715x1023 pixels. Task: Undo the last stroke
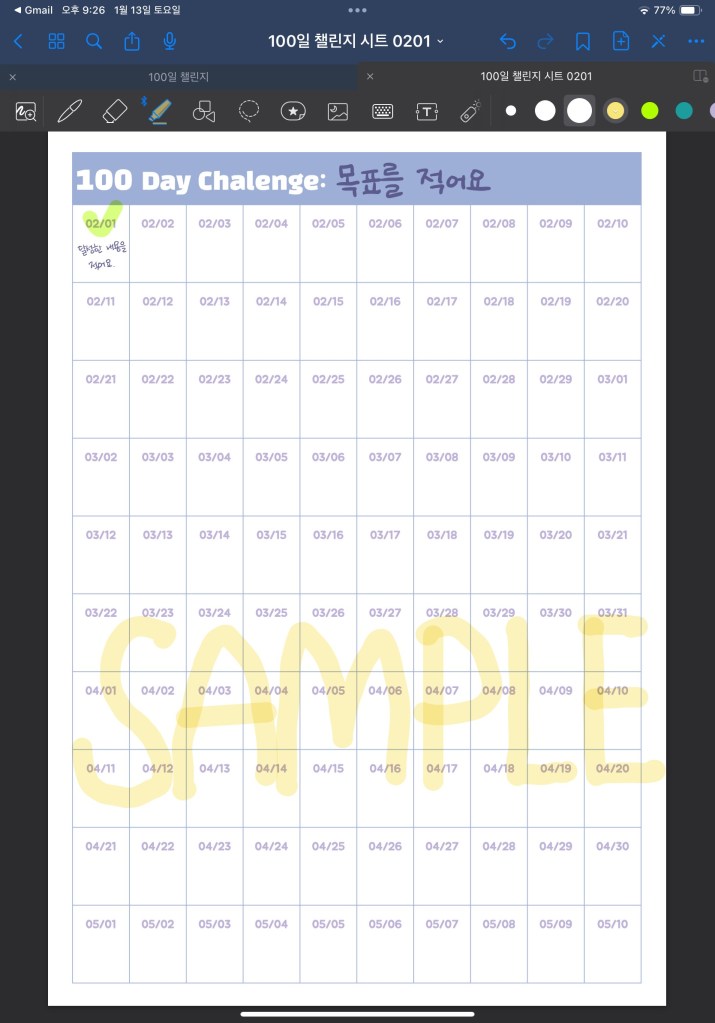tap(508, 41)
